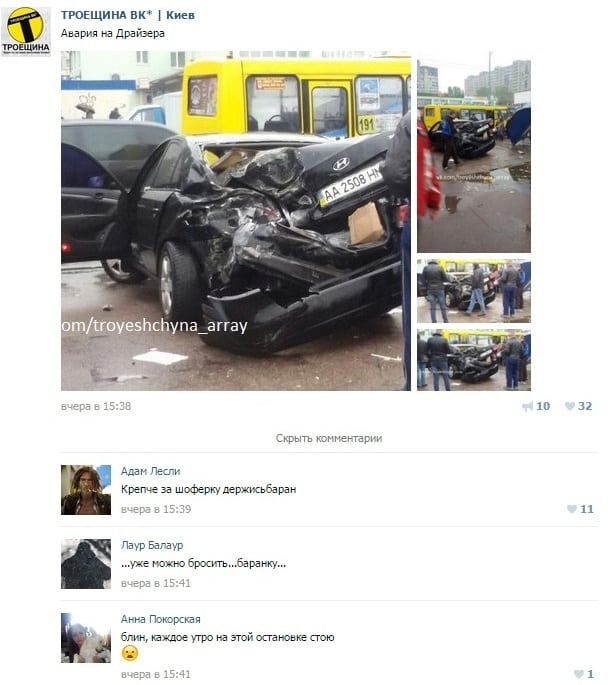Open Лаур Балаур's profile

pos(152,545)
